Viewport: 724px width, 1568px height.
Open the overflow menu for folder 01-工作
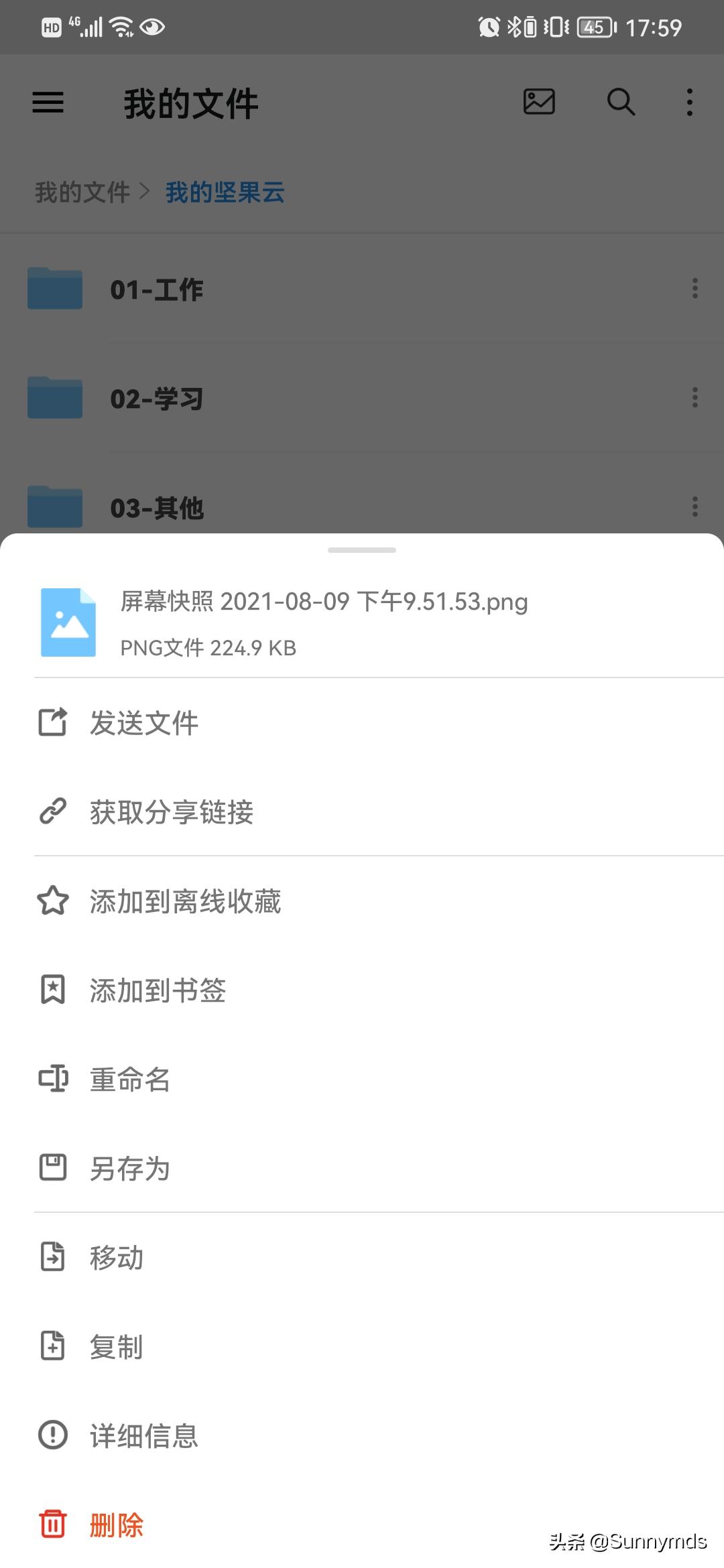point(693,289)
